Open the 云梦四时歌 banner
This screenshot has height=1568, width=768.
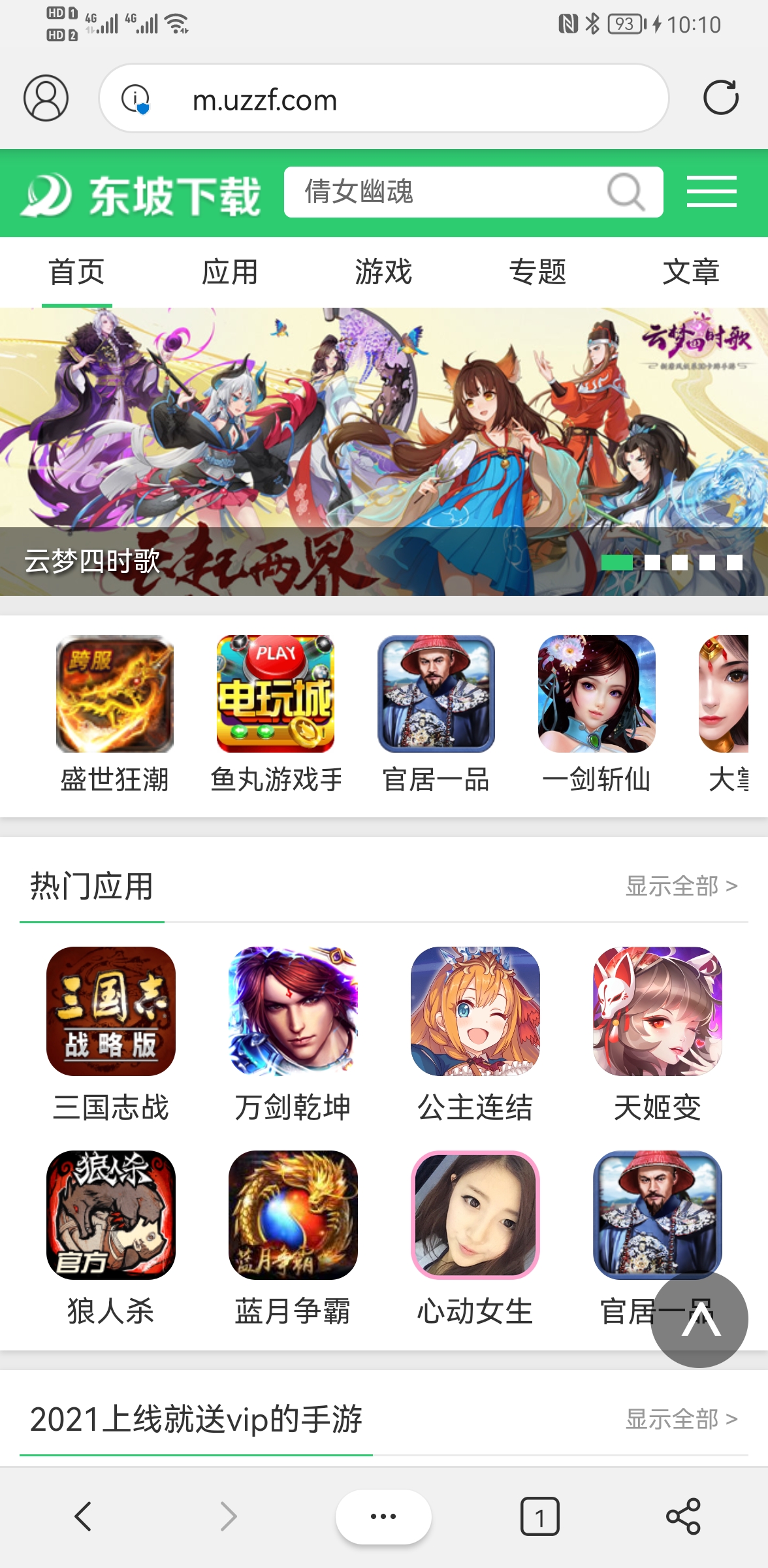pos(384,451)
